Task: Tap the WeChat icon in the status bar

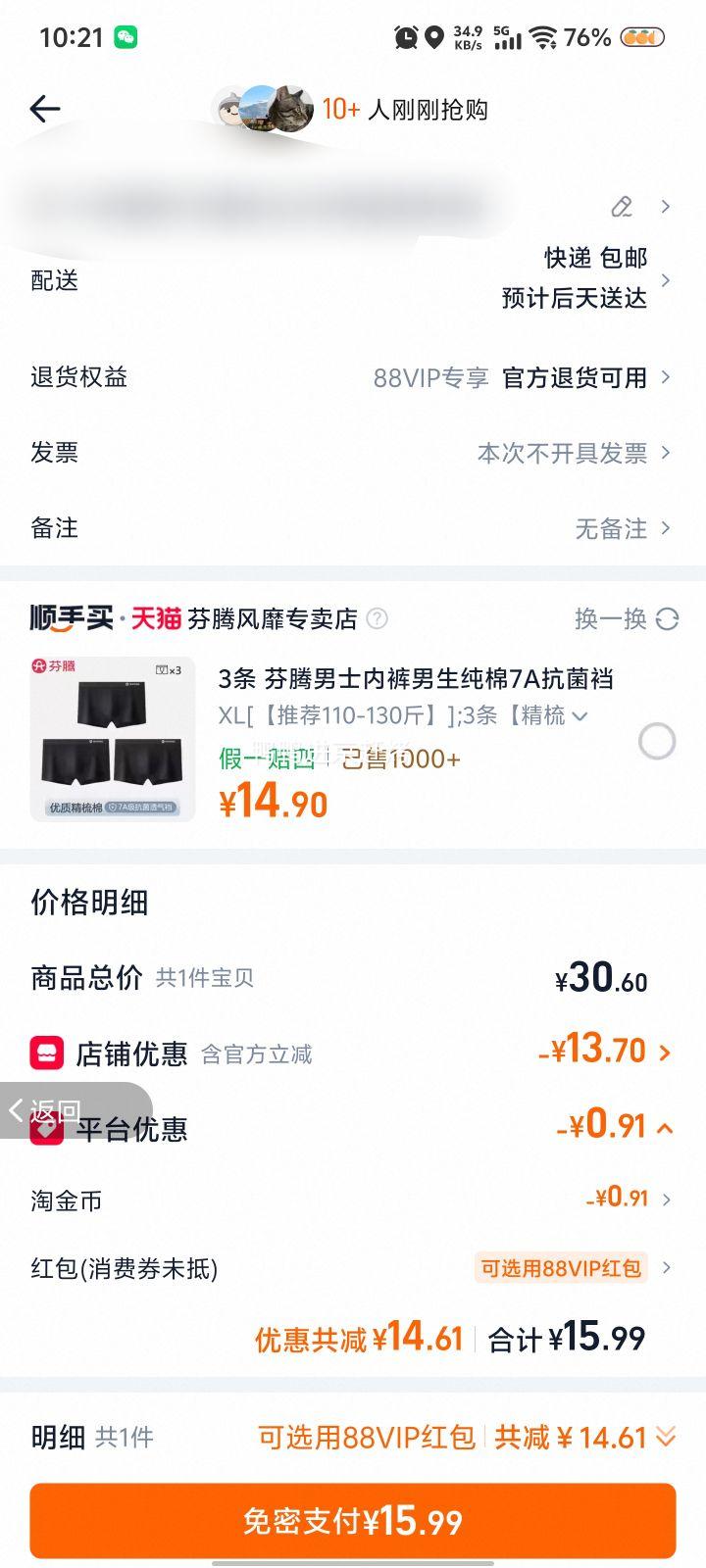Action: click(x=126, y=35)
